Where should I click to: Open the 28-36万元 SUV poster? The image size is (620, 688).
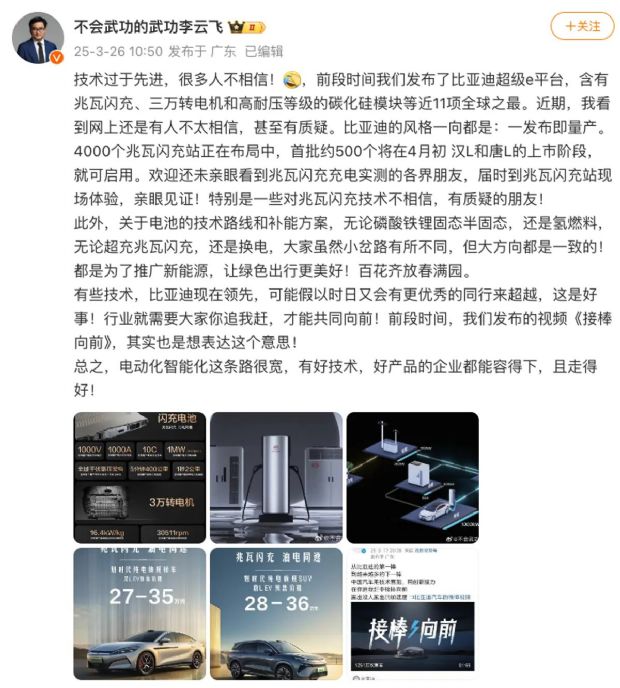(276, 613)
